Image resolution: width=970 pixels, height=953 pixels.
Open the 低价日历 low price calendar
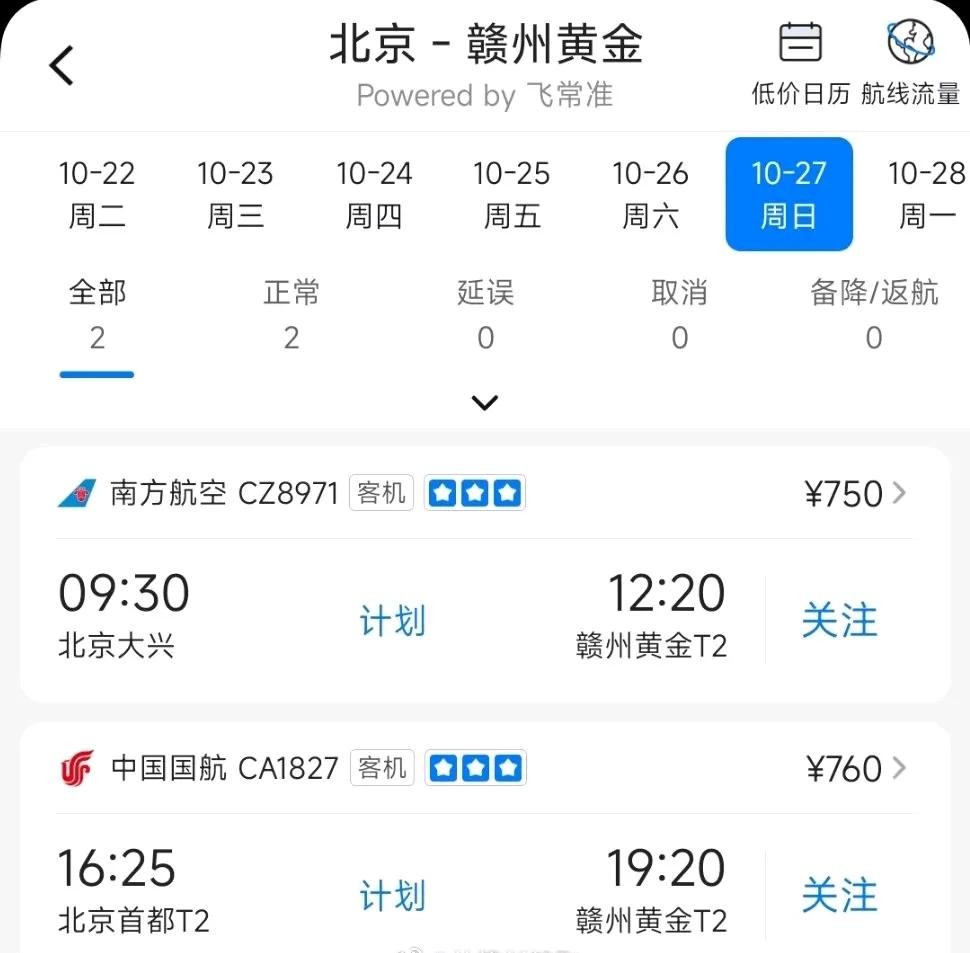pyautogui.click(x=800, y=62)
